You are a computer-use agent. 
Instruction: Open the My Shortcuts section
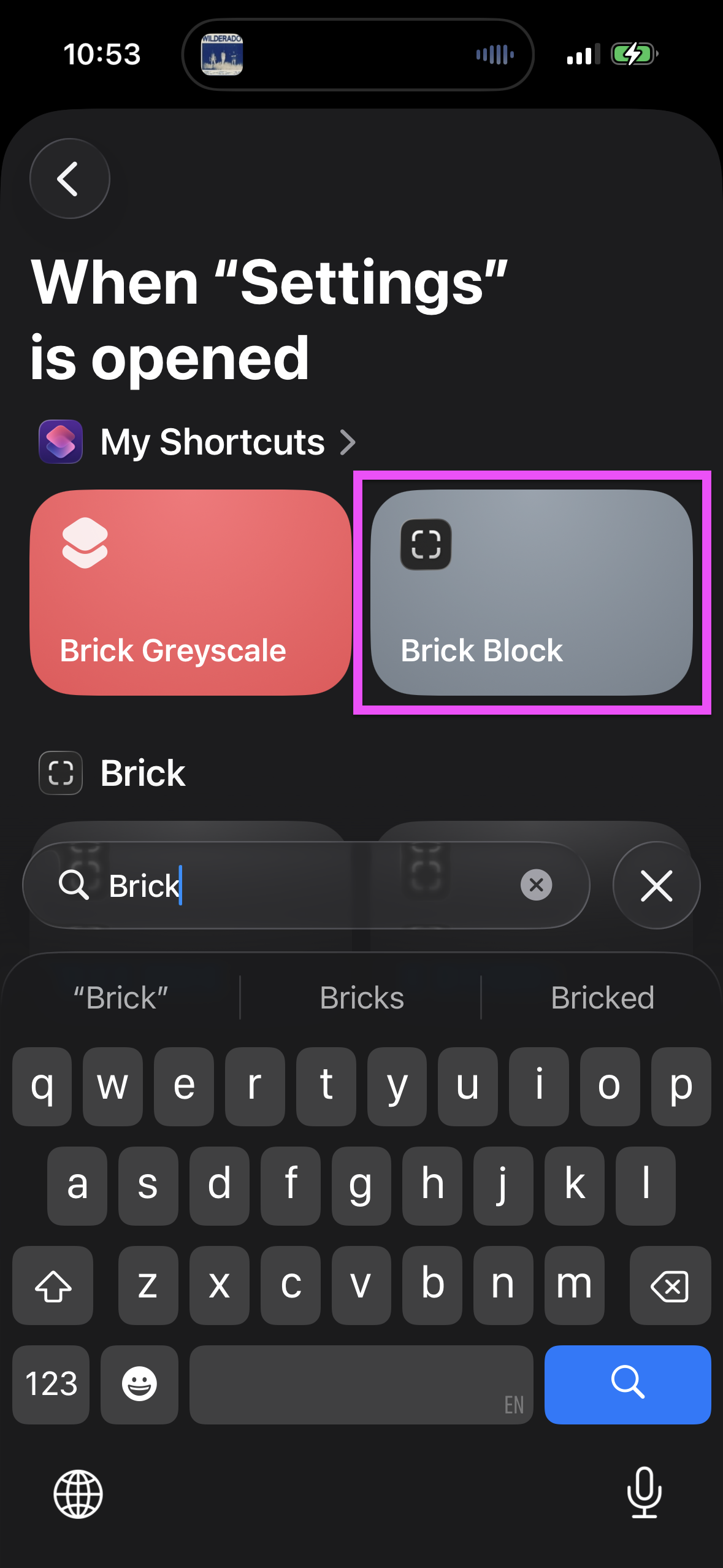212,442
